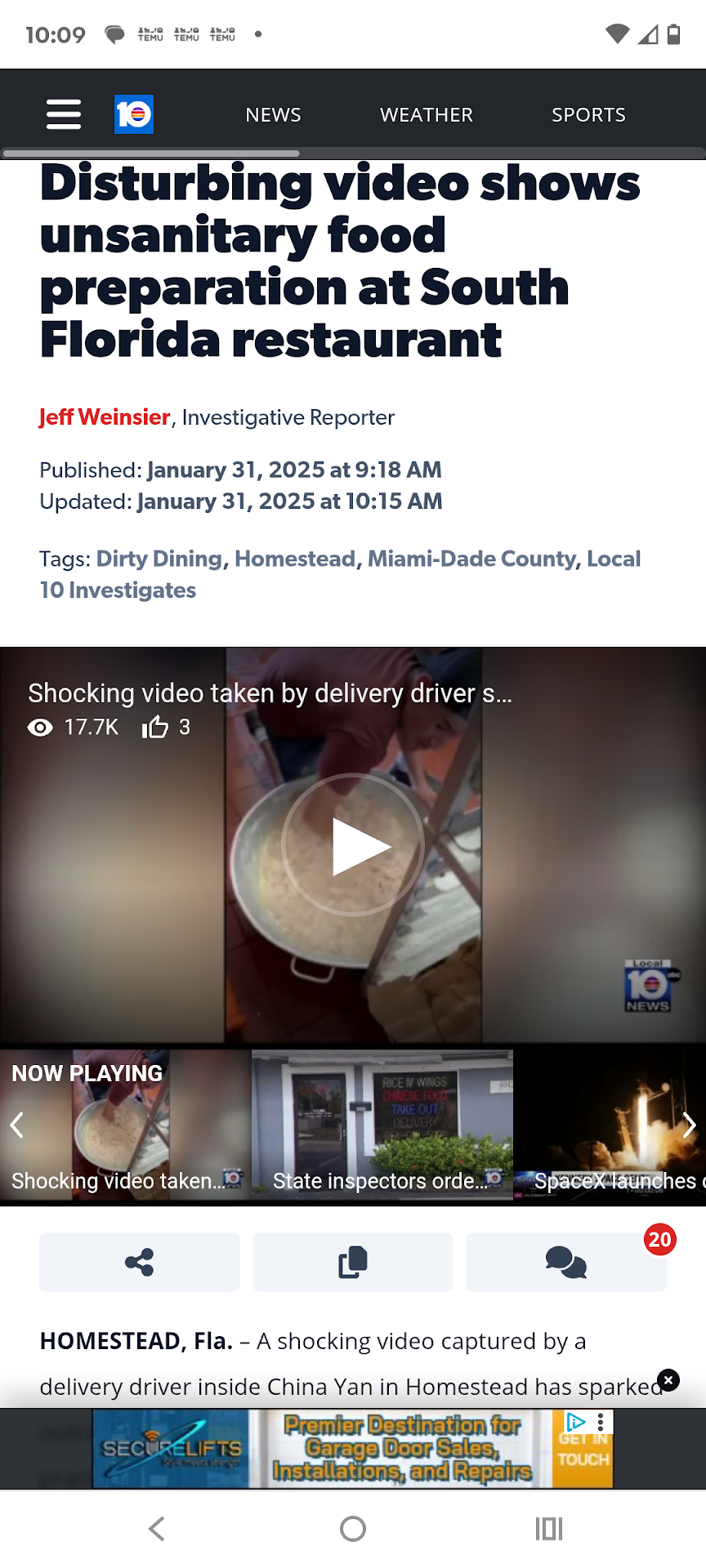This screenshot has width=706, height=1568.
Task: Open the Dirty Dining tag
Action: click(x=159, y=559)
